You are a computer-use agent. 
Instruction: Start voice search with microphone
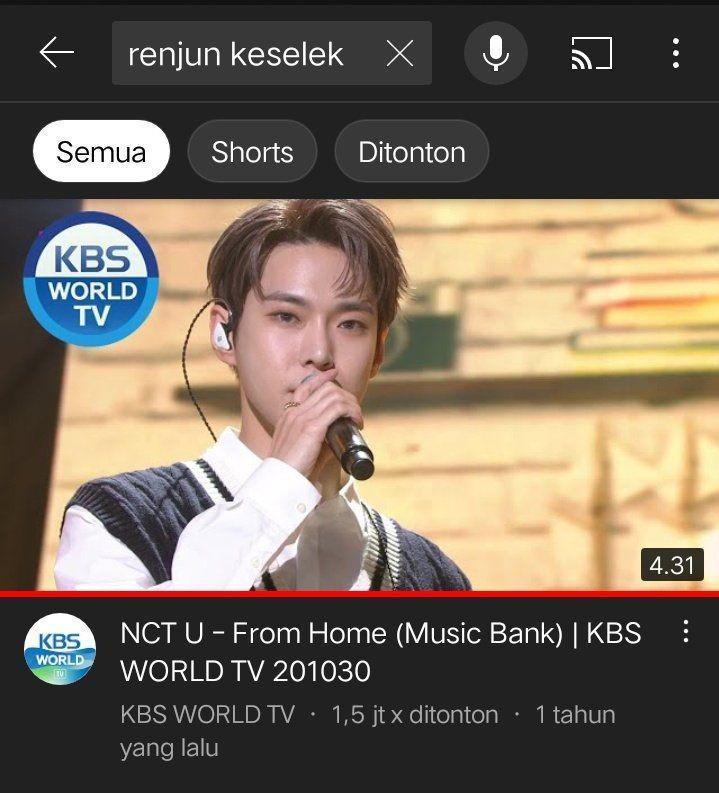496,53
